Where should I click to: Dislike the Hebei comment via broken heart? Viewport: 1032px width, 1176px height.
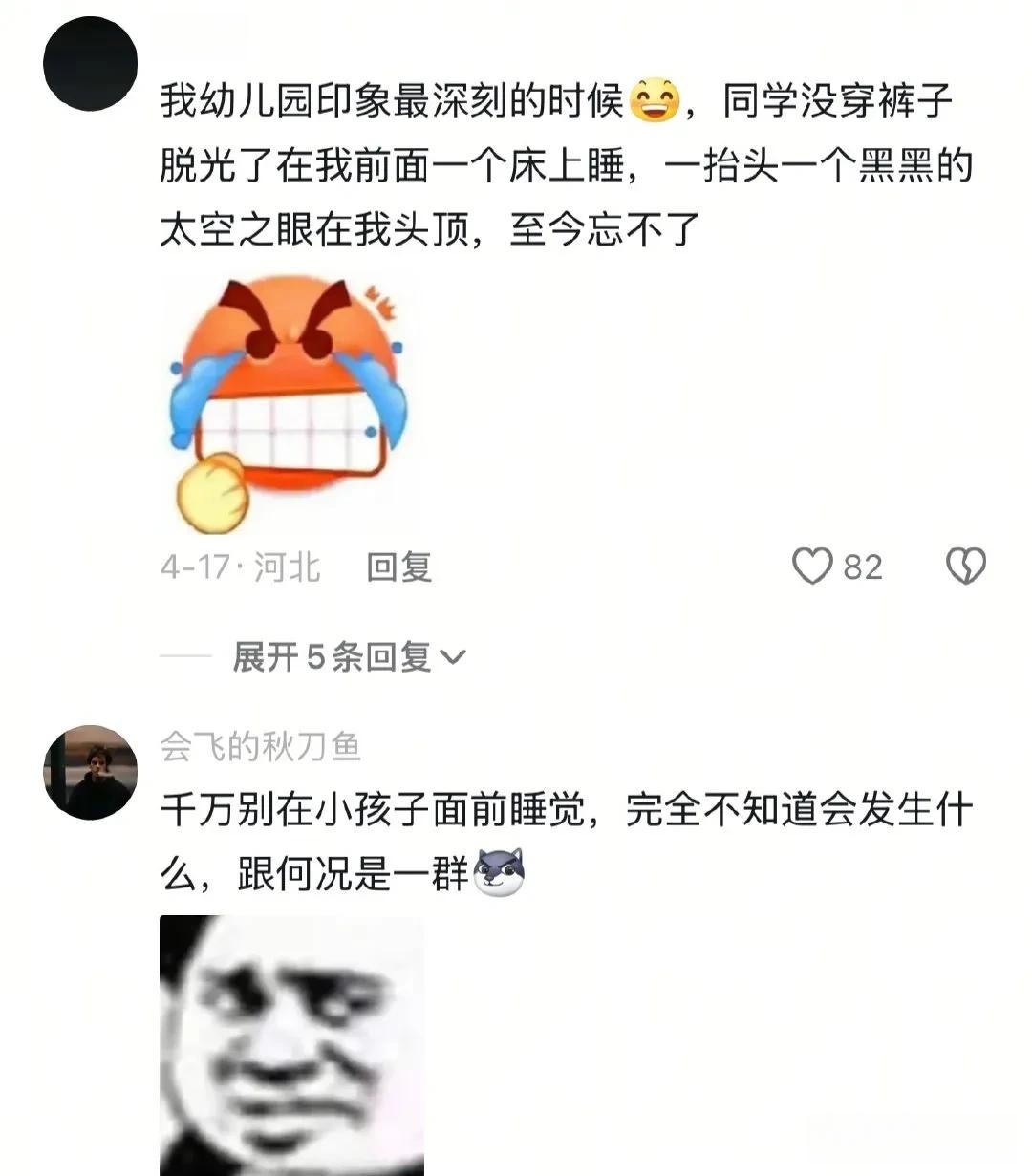click(965, 567)
